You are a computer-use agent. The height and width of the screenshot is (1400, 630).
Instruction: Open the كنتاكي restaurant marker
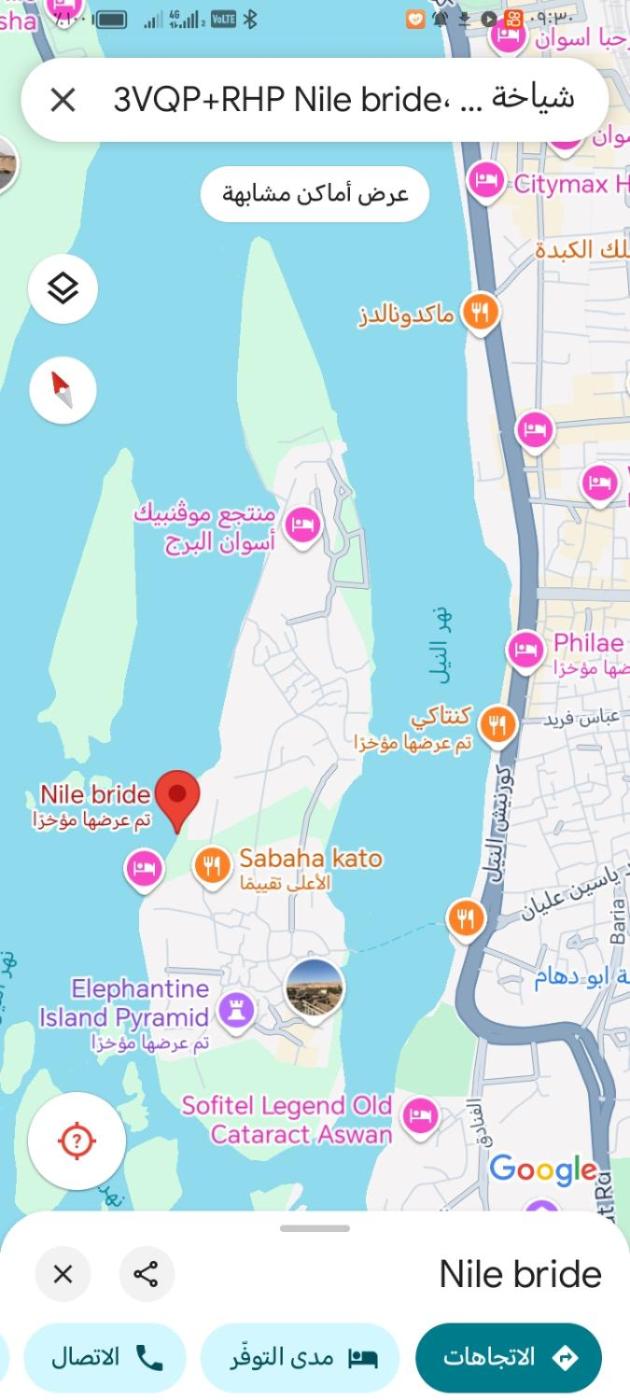[x=497, y=725]
